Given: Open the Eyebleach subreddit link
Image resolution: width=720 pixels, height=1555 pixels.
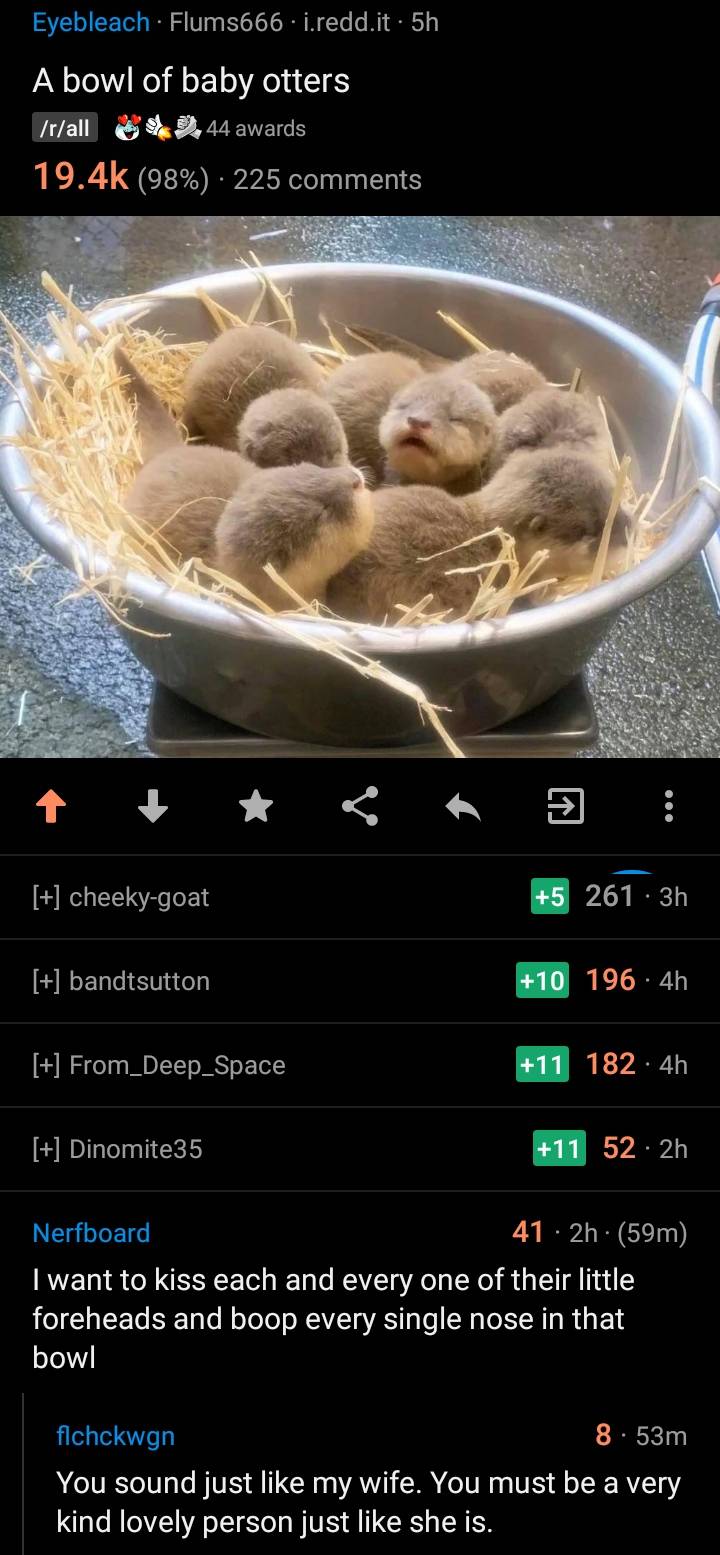Looking at the screenshot, I should point(90,24).
